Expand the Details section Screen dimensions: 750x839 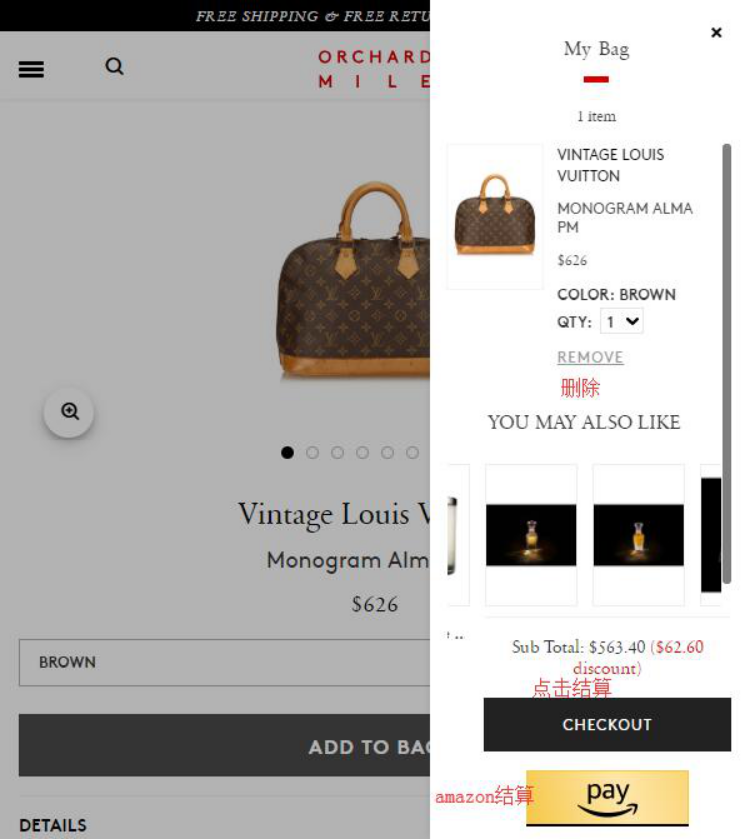pos(53,825)
